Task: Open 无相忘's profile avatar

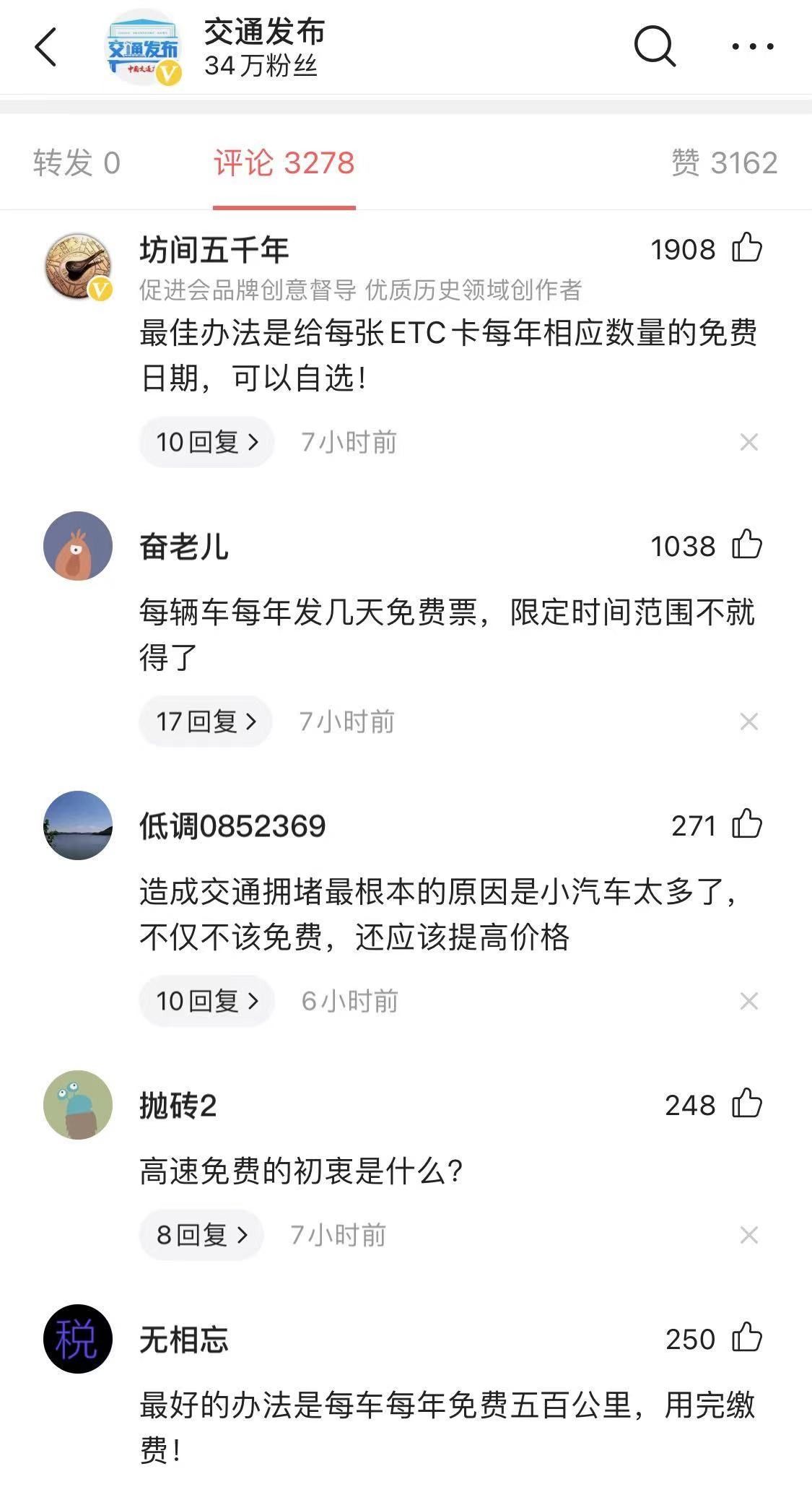Action: pyautogui.click(x=78, y=1339)
